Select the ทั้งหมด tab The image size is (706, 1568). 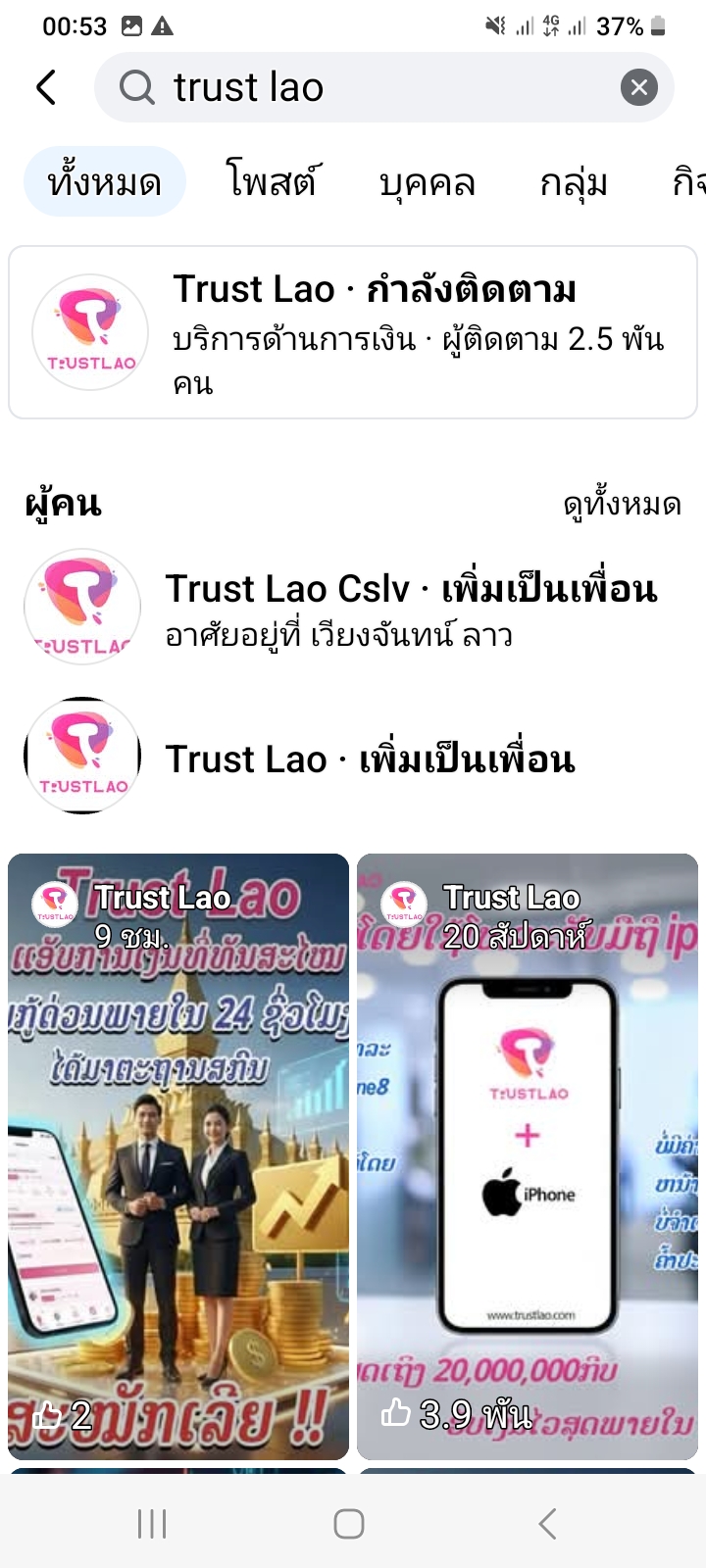coord(105,182)
